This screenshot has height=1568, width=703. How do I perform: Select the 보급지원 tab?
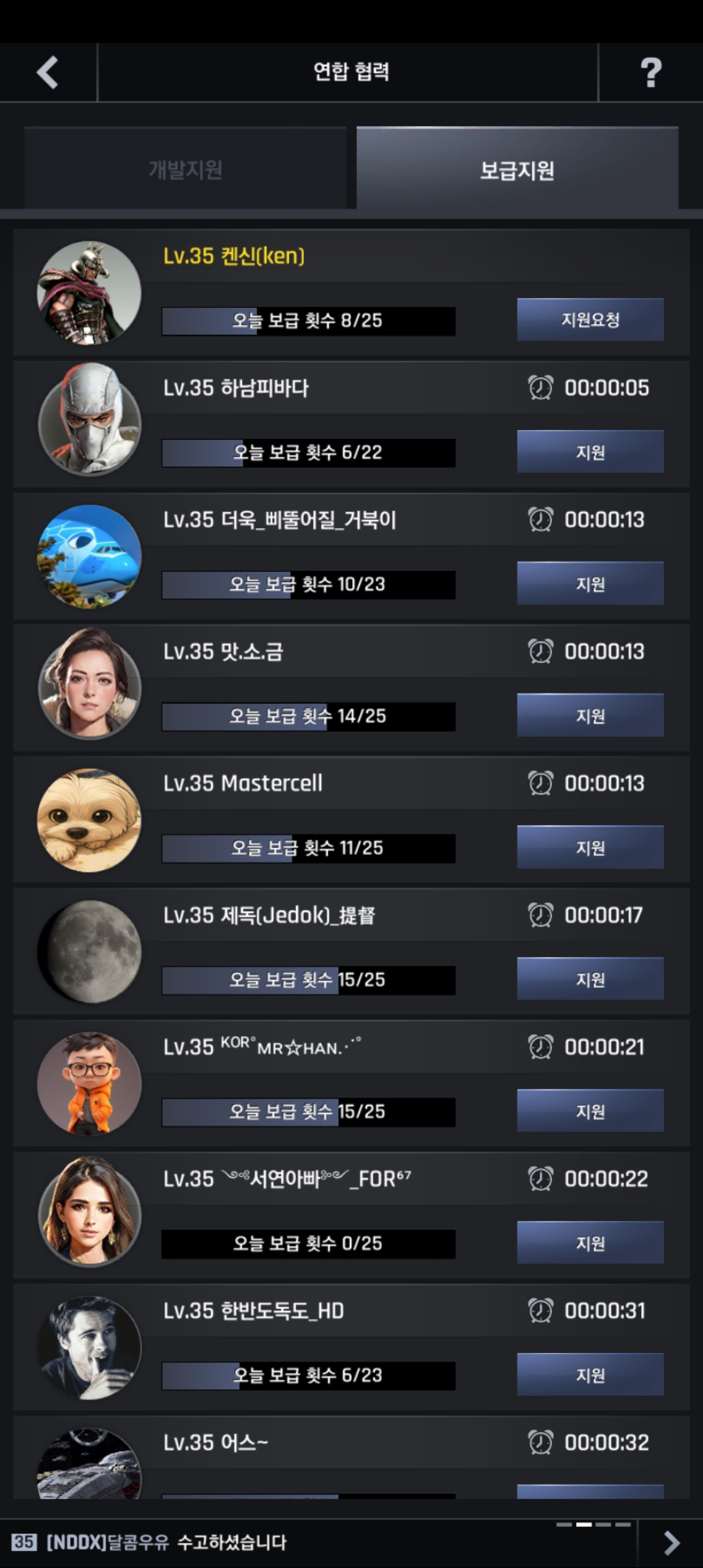click(x=517, y=169)
